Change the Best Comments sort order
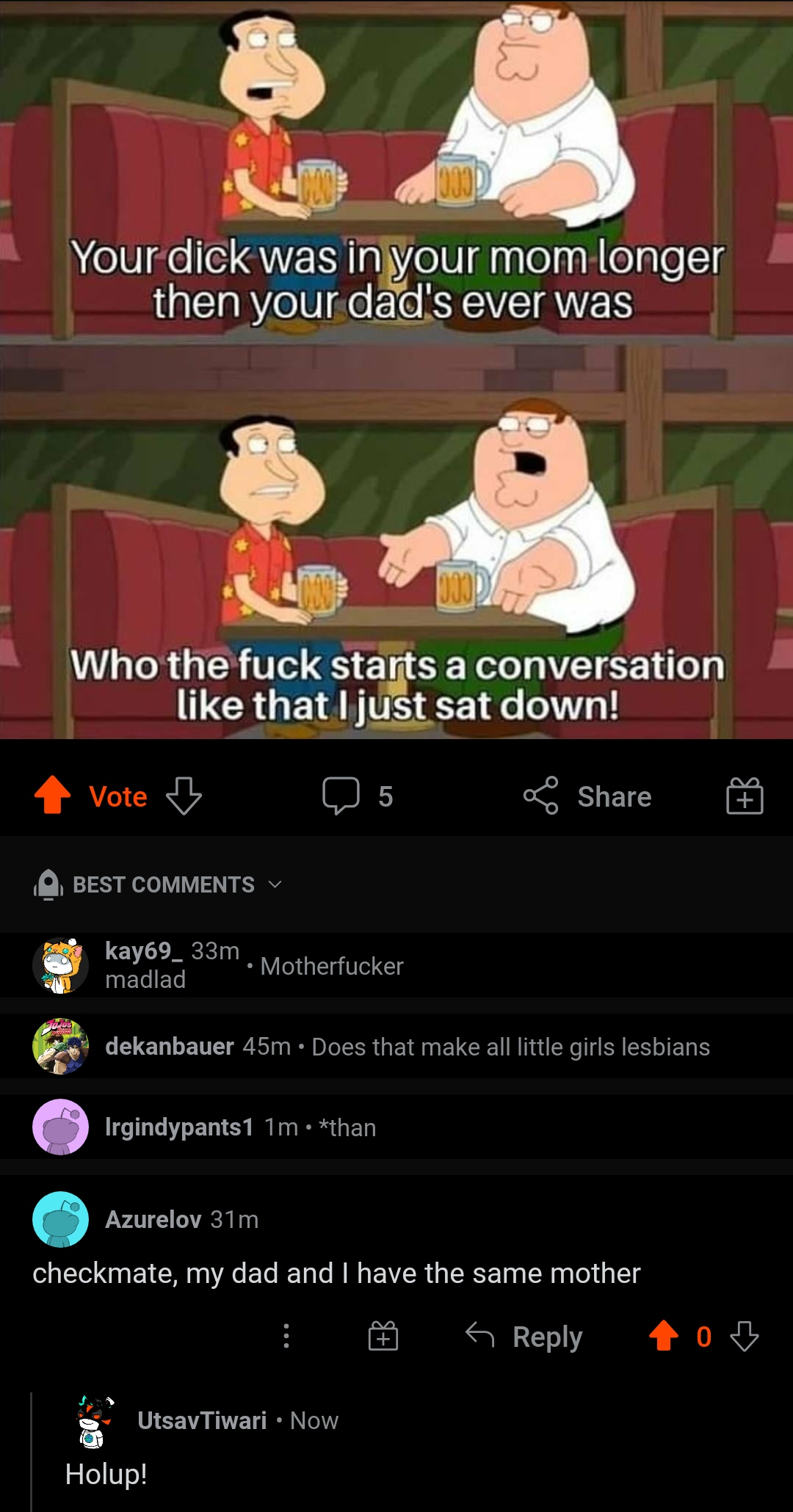793x1512 pixels. click(162, 884)
